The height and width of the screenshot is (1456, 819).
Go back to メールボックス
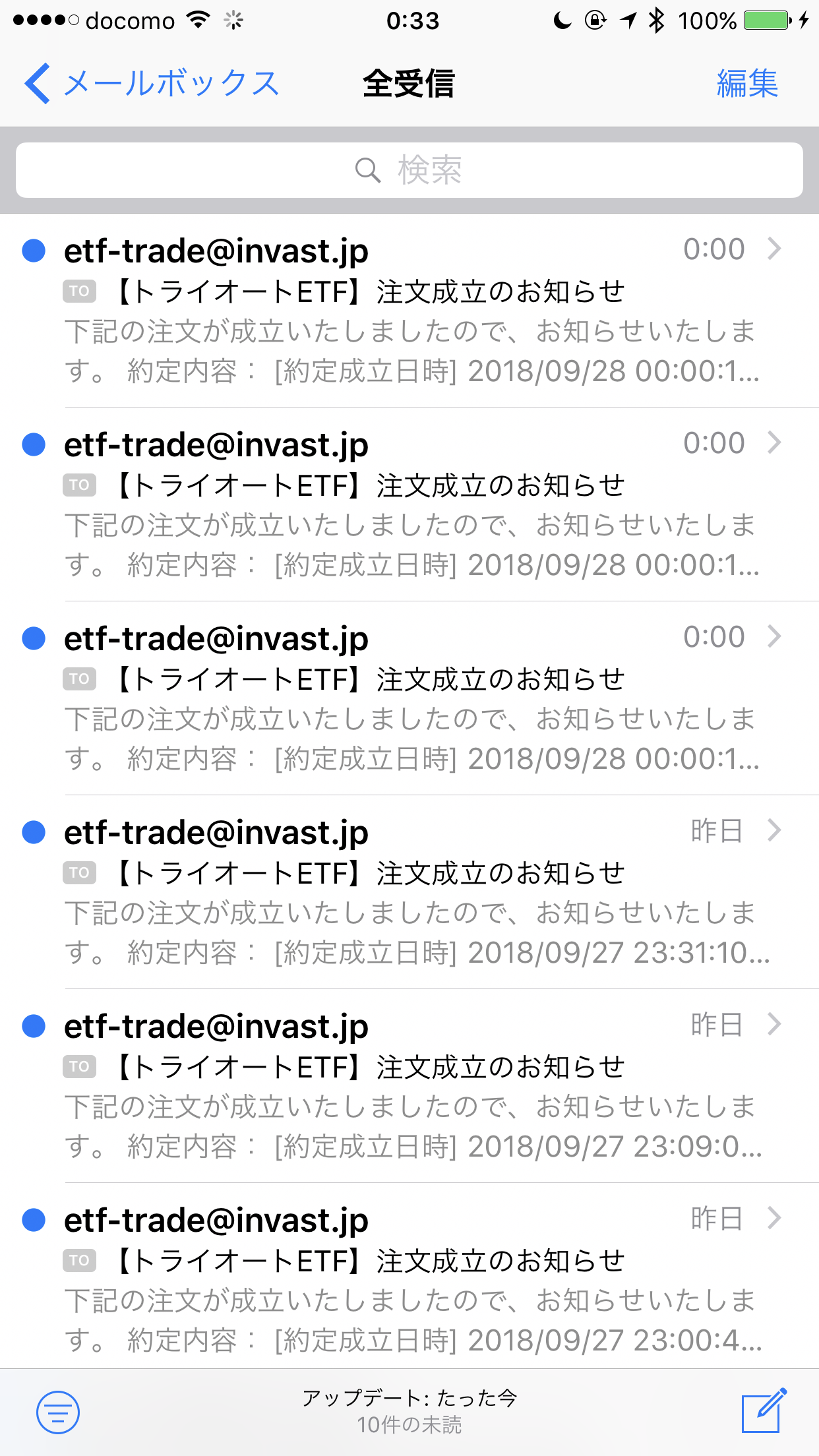coord(152,84)
